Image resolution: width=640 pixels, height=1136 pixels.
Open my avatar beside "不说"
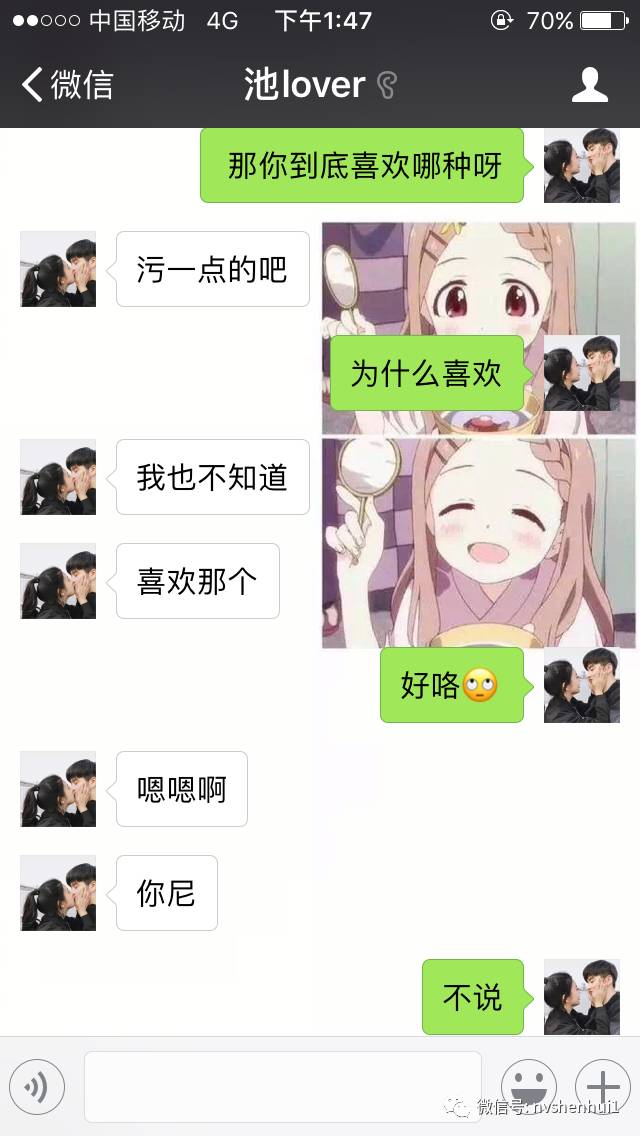pos(581,997)
